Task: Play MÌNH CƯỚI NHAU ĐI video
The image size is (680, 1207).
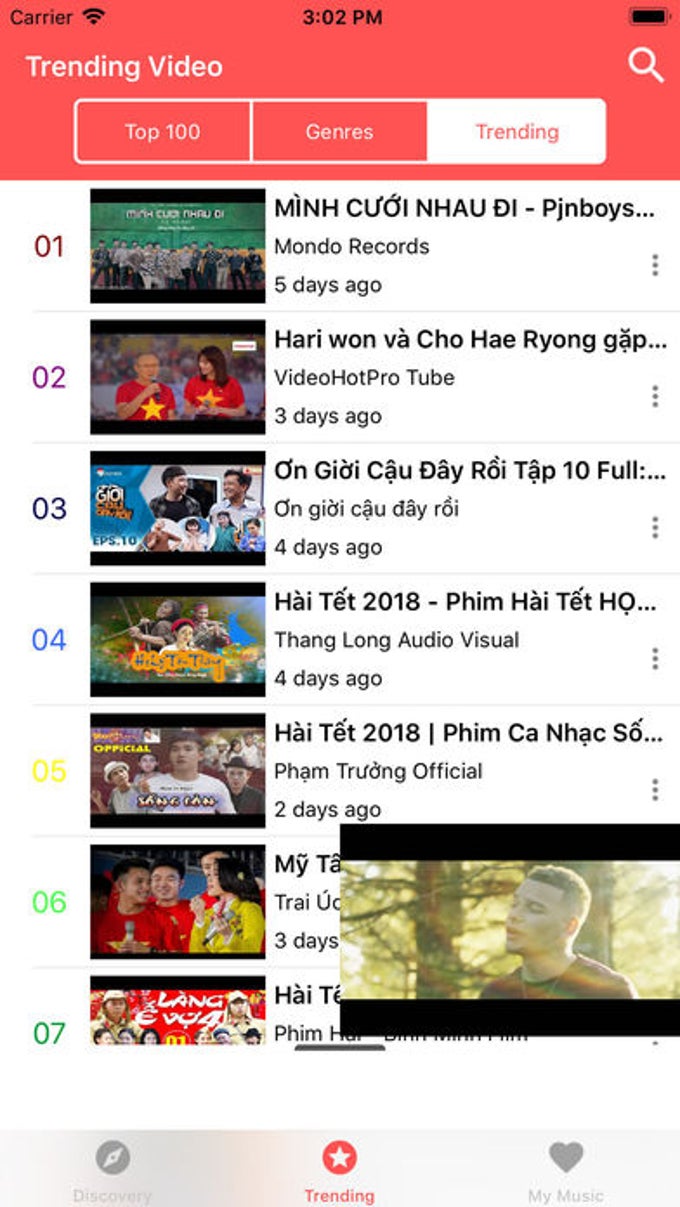Action: tap(178, 246)
